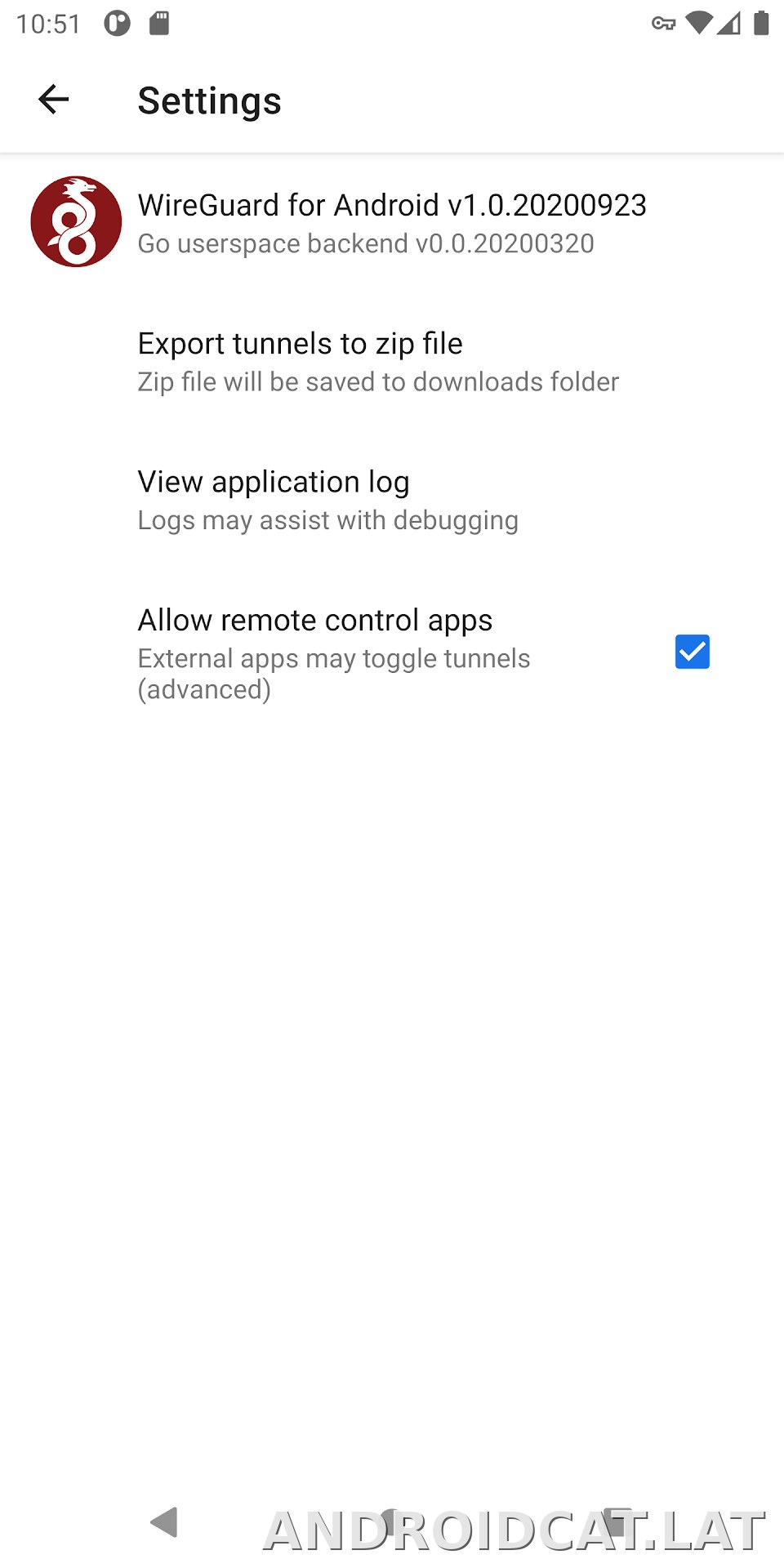This screenshot has height=1568, width=784.
Task: Uncheck Allow remote control apps checkbox
Action: tap(692, 652)
